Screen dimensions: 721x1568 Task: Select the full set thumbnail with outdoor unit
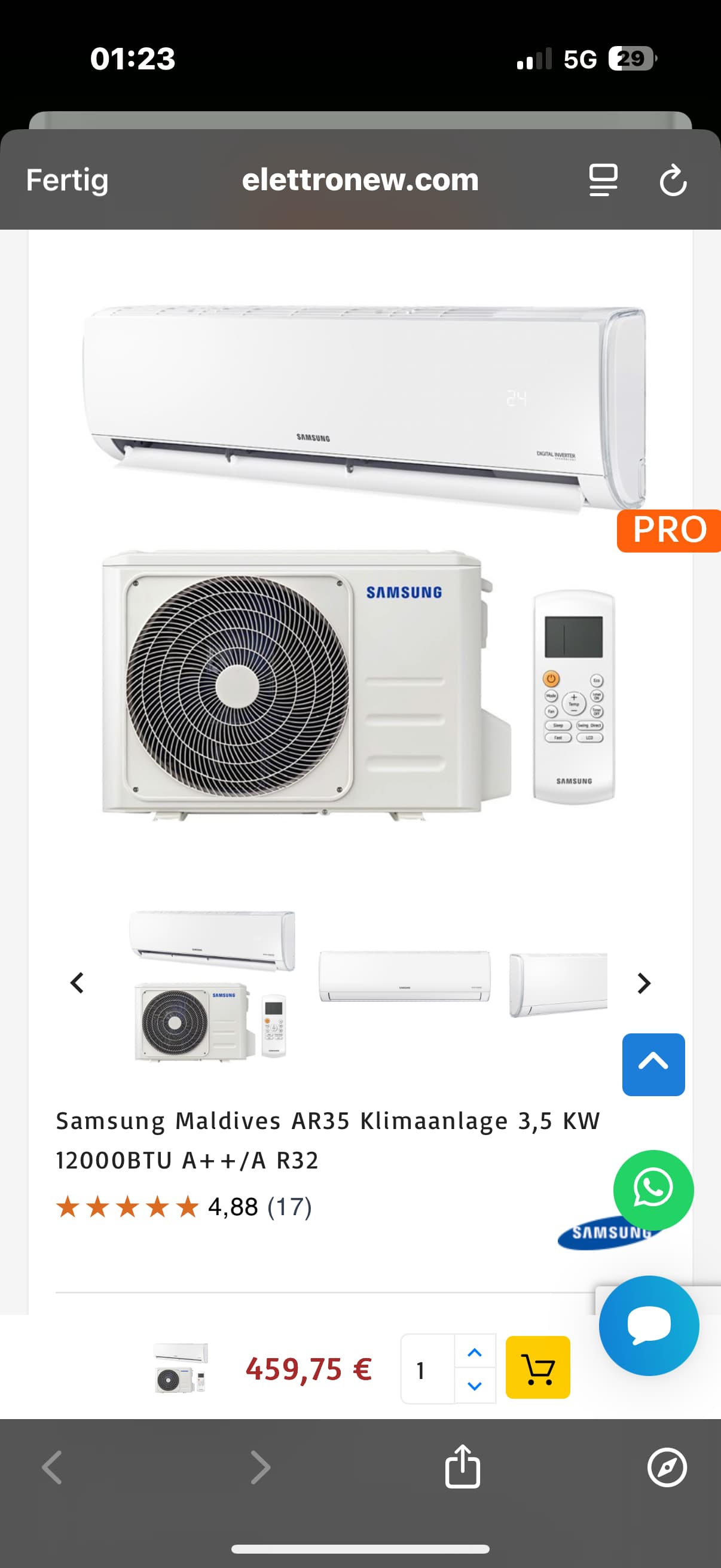[212, 984]
